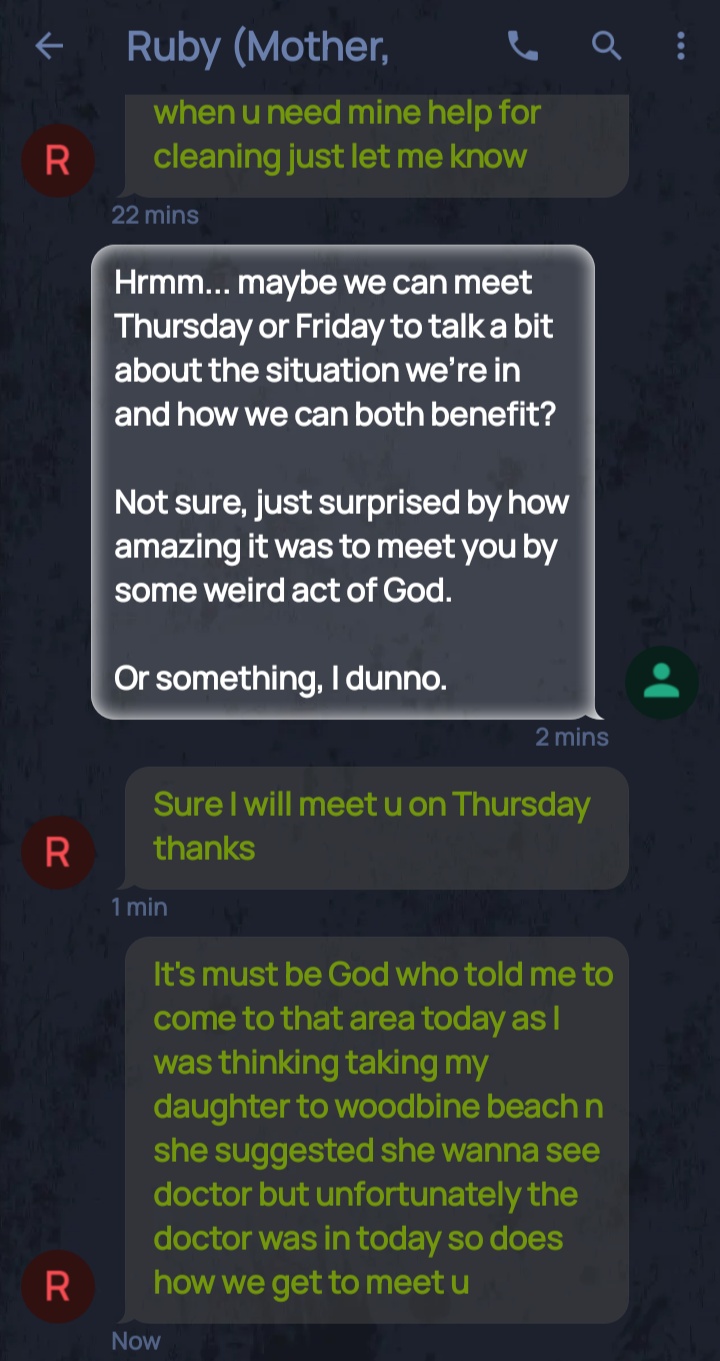Viewport: 720px width, 1361px height.
Task: Call Ruby with the phone icon
Action: 522,45
